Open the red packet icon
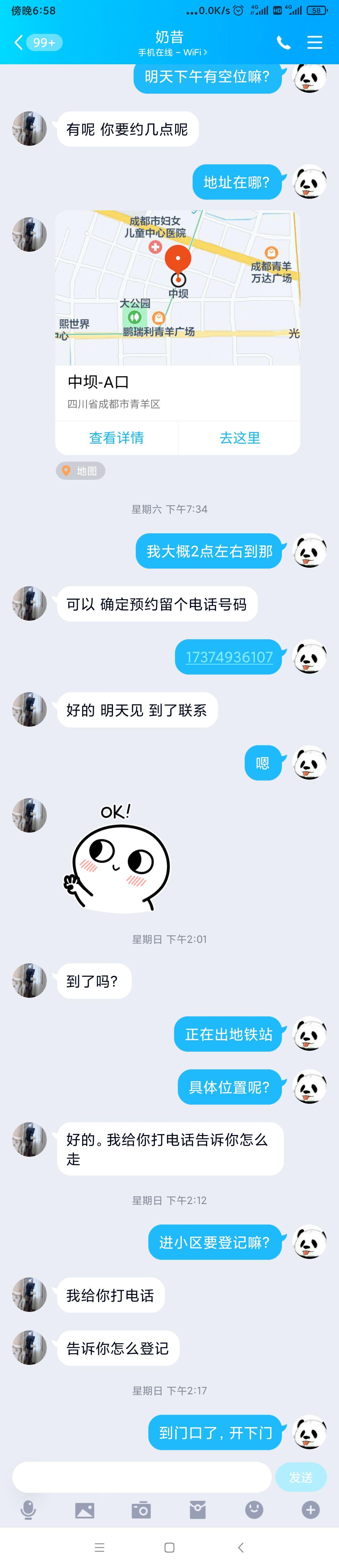The image size is (339, 1568). click(197, 1510)
